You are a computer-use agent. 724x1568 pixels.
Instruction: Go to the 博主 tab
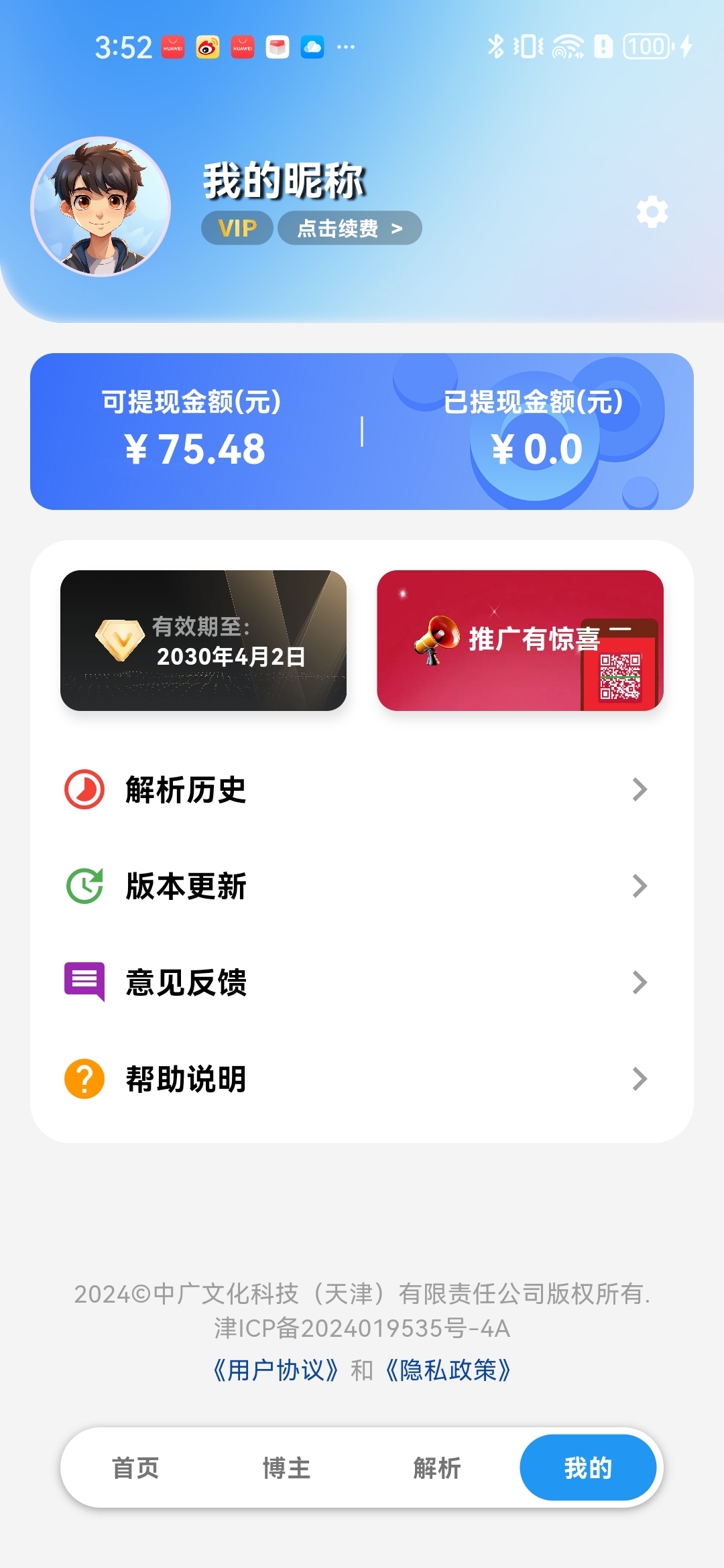[286, 1467]
